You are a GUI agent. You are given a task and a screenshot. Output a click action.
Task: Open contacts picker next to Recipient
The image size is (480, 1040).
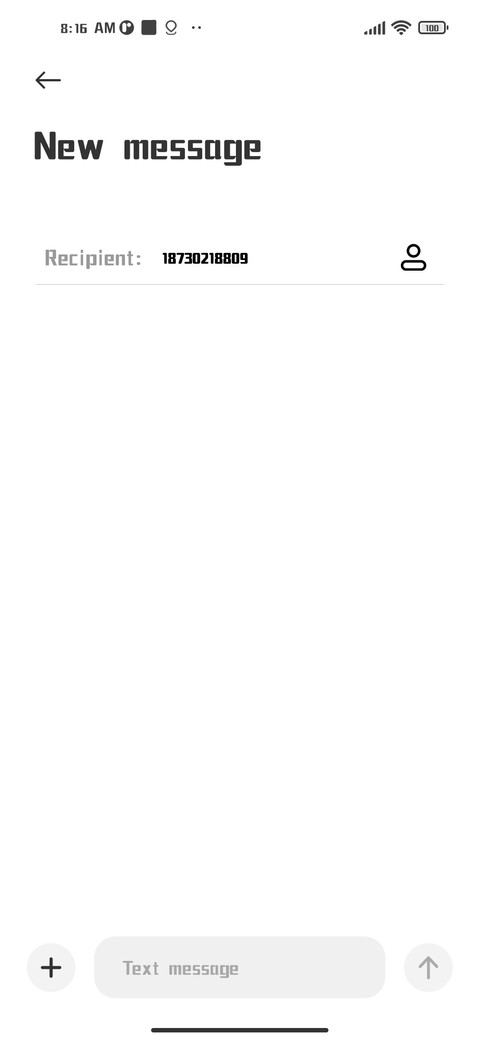pos(413,257)
